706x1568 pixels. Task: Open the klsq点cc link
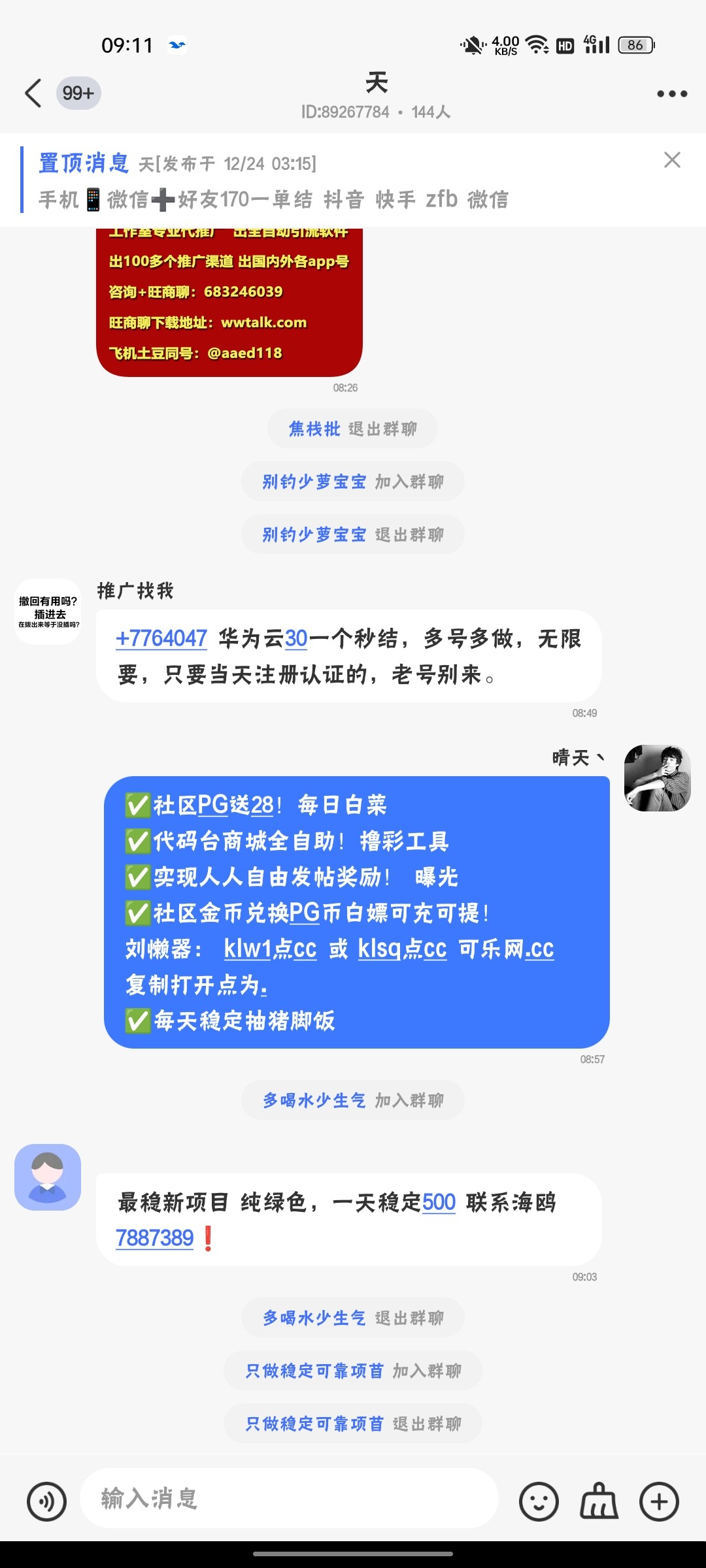pos(402,949)
